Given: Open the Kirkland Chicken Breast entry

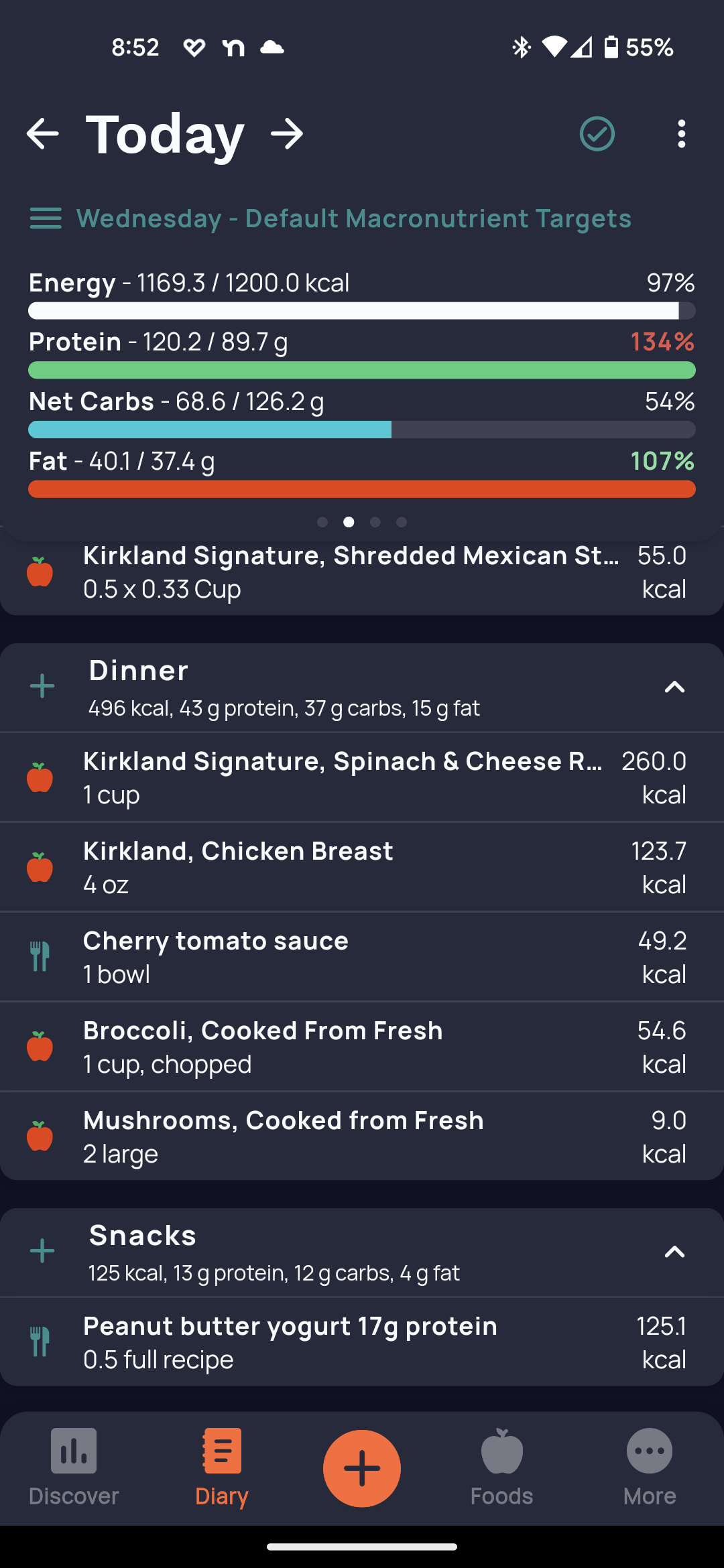Looking at the screenshot, I should point(362,867).
